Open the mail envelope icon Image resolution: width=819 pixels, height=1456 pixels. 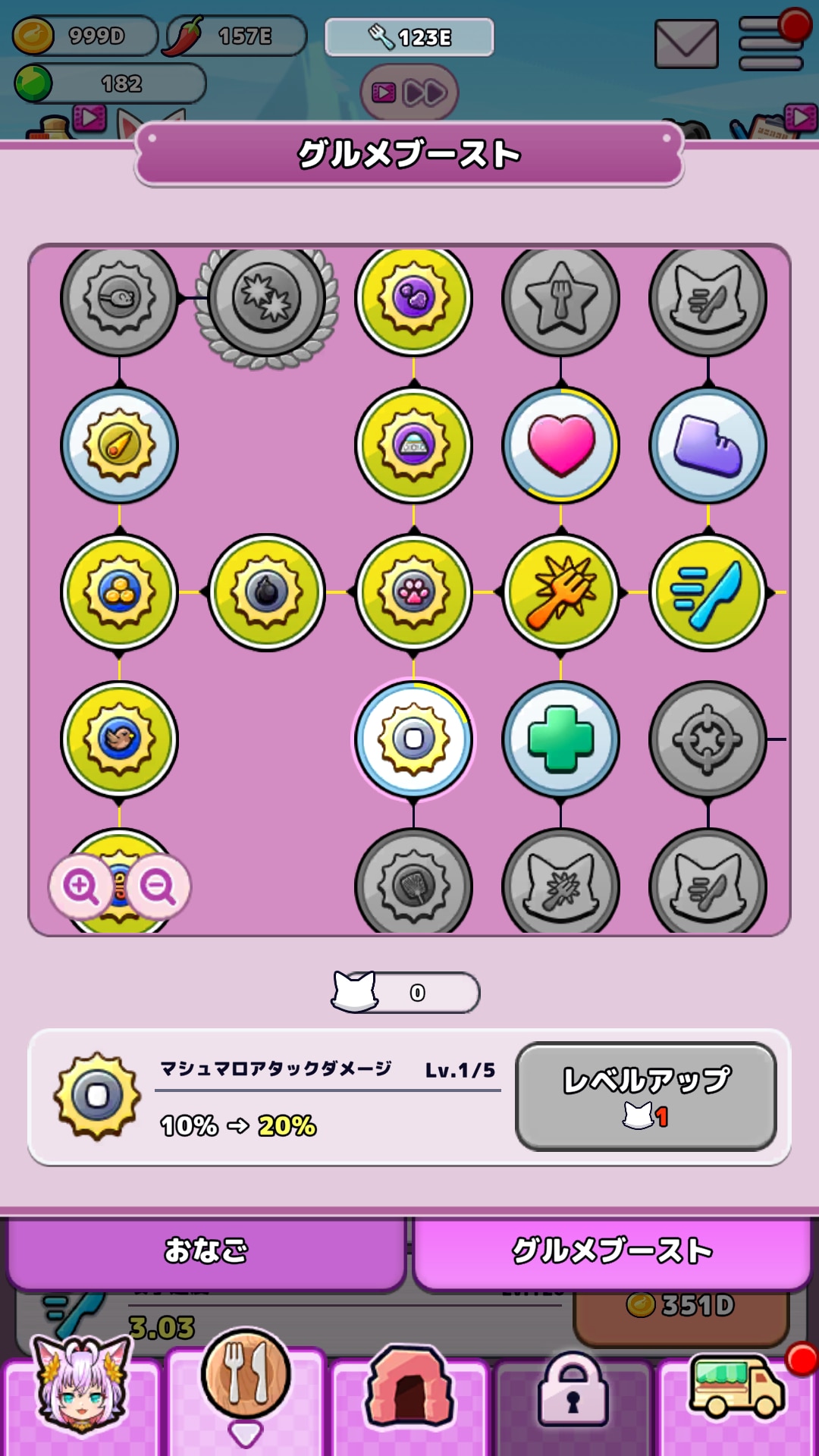(x=686, y=44)
